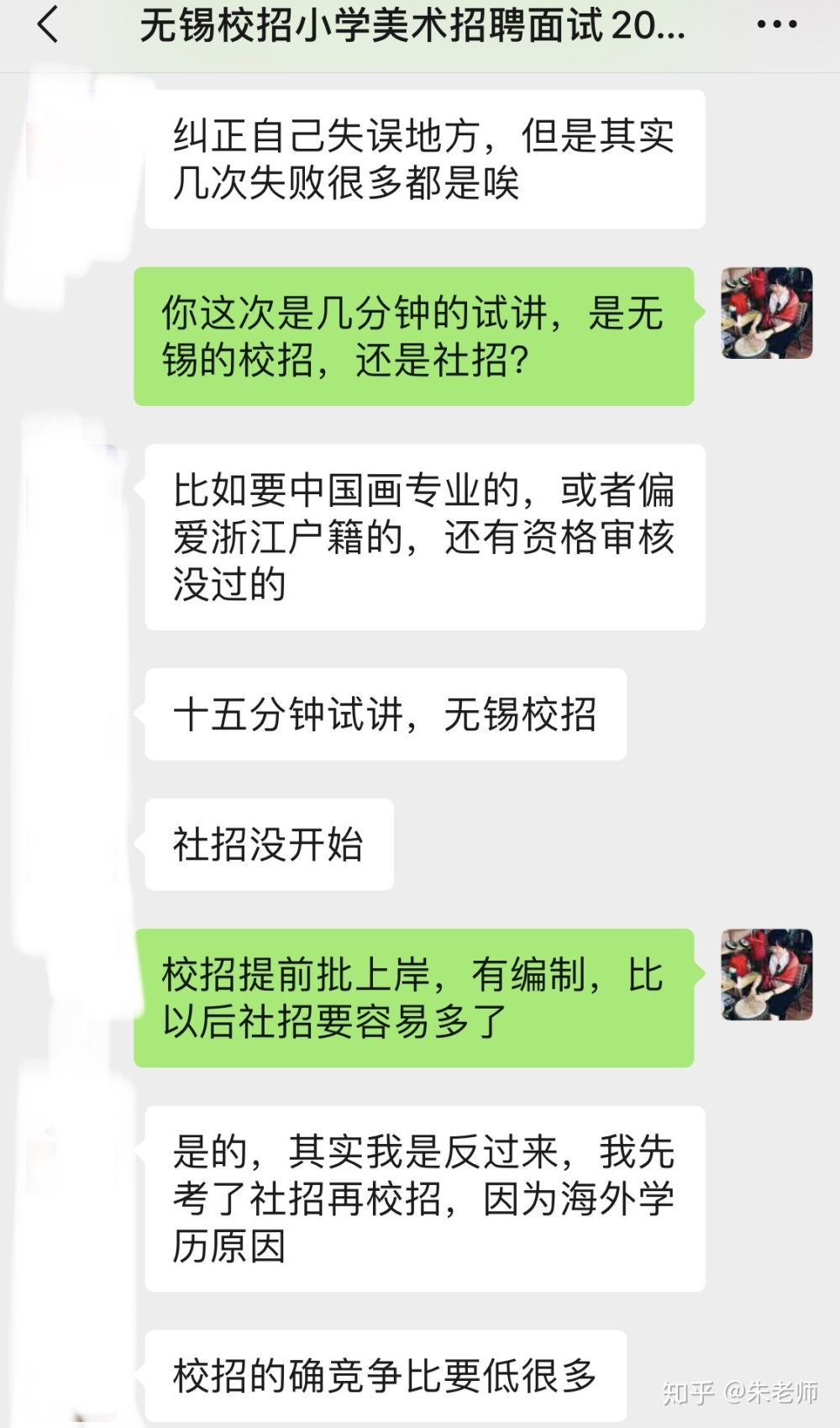This screenshot has width=840, height=1428.
Task: Go back from the chat
Action: point(48,24)
